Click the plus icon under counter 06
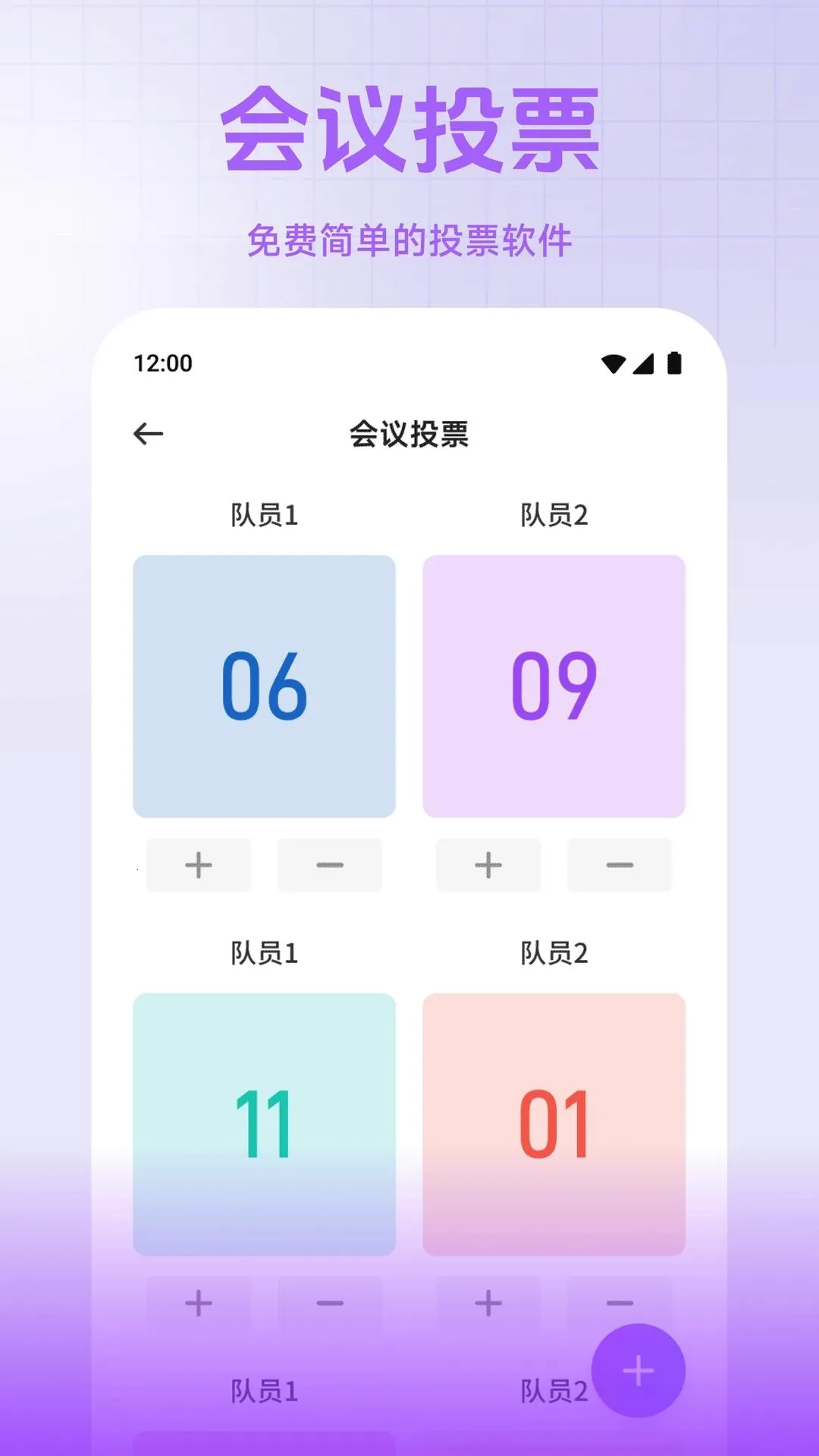Screen dimensions: 819x1456 pos(198,864)
